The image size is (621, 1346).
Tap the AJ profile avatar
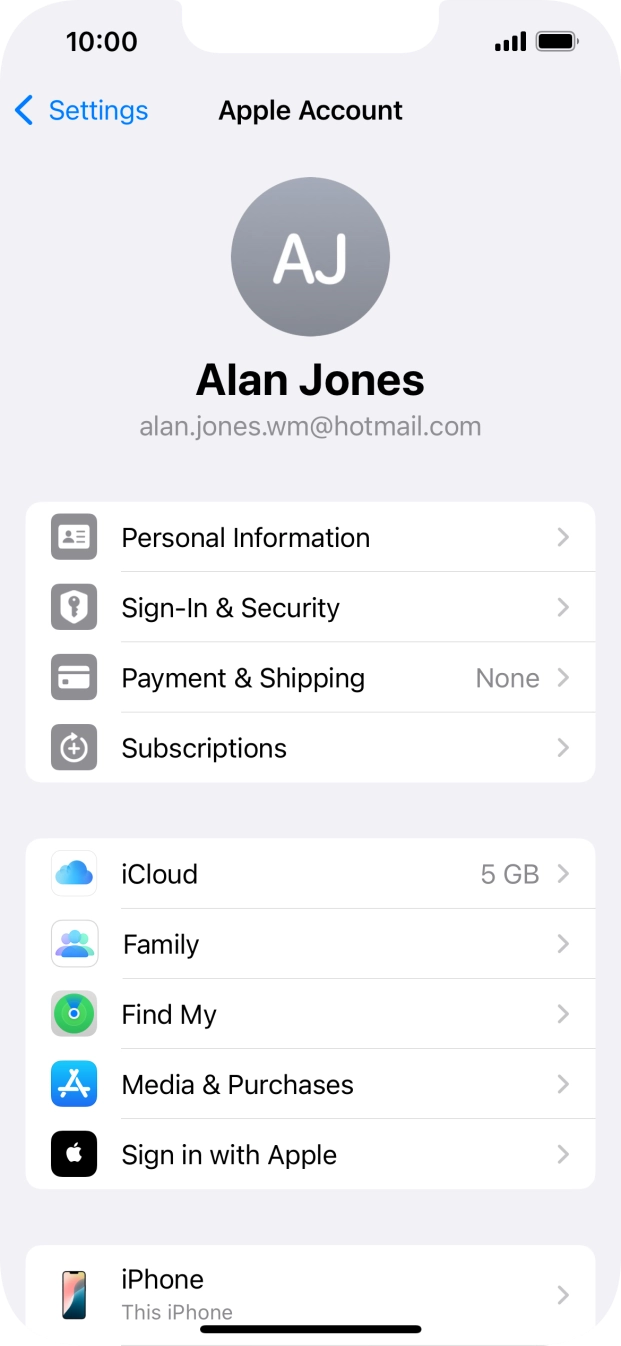310,257
